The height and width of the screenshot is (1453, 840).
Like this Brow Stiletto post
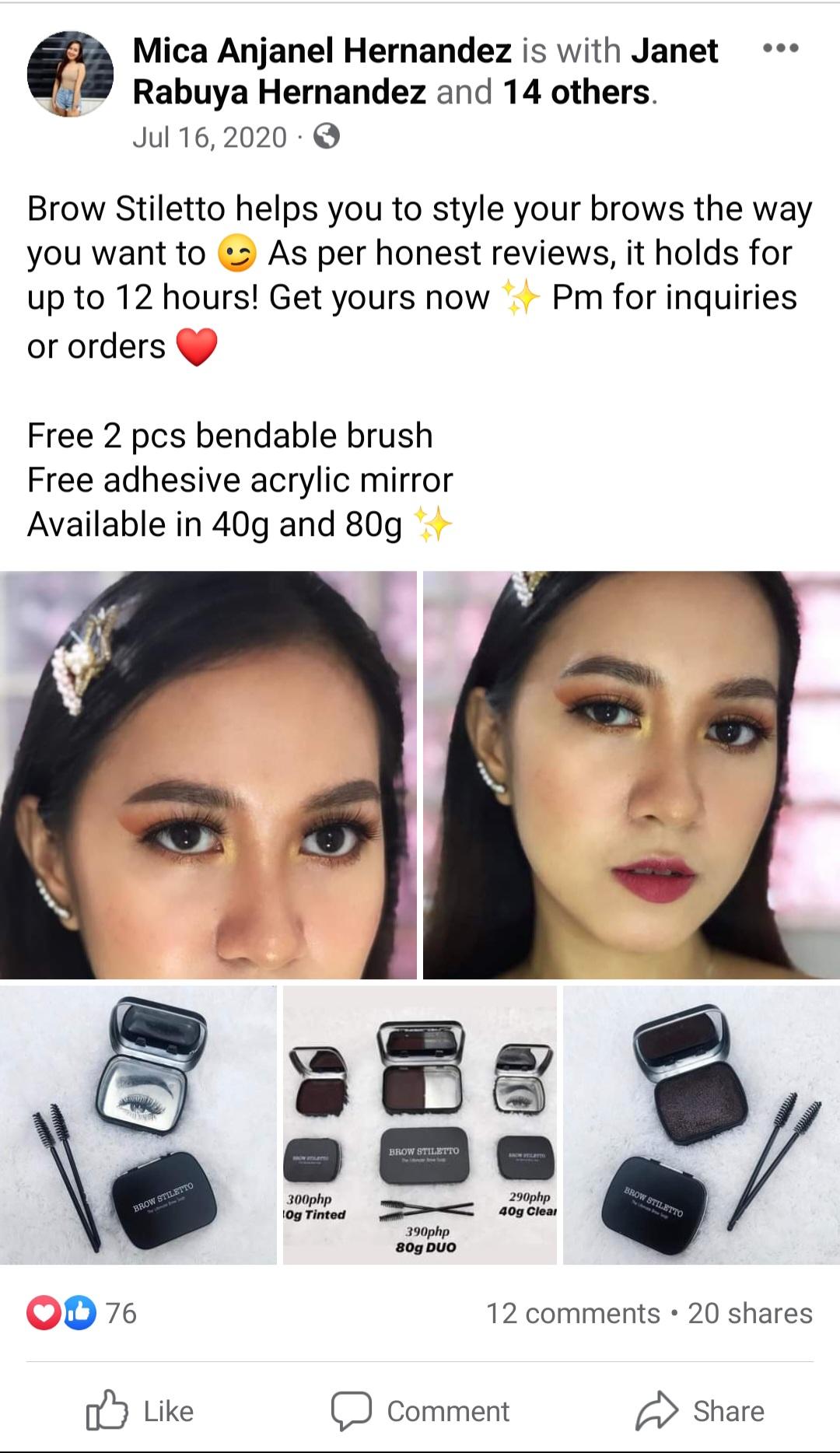[140, 1411]
